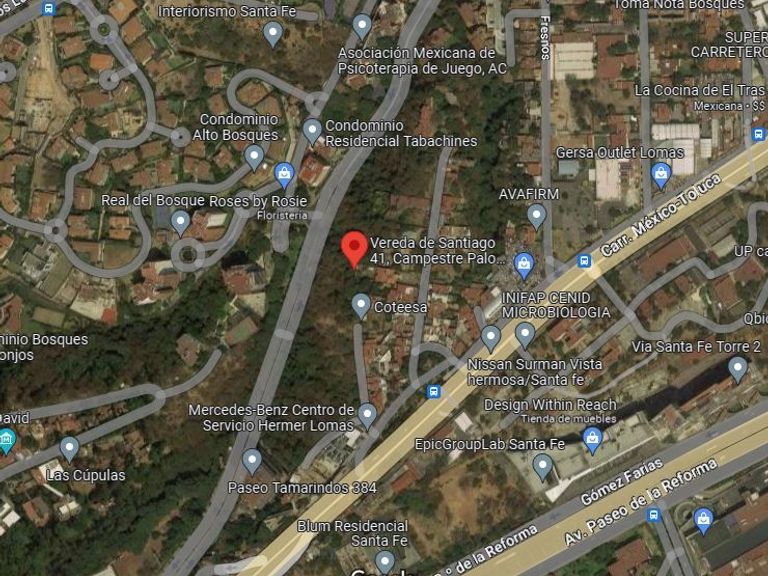Open the Design Within Reach store pin
This screenshot has width=768, height=576.
pos(592,440)
